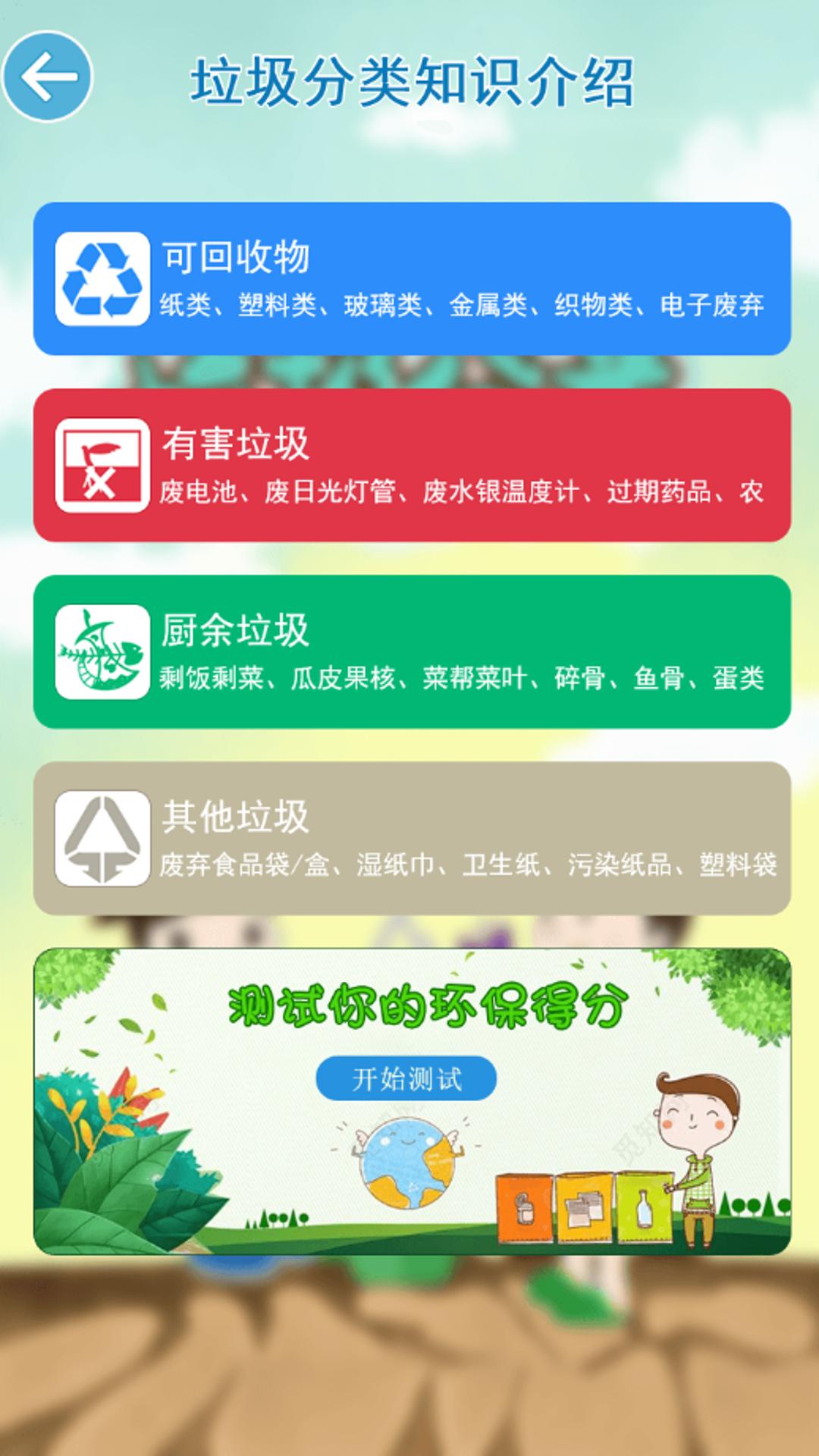The height and width of the screenshot is (1456, 819).
Task: Tap the hazardous waste warning icon
Action: (102, 464)
